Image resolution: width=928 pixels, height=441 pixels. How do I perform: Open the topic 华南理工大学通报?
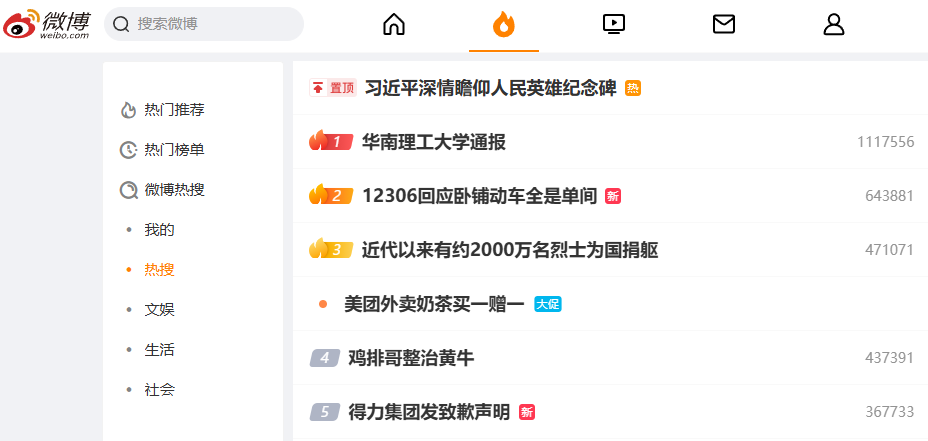pos(433,142)
